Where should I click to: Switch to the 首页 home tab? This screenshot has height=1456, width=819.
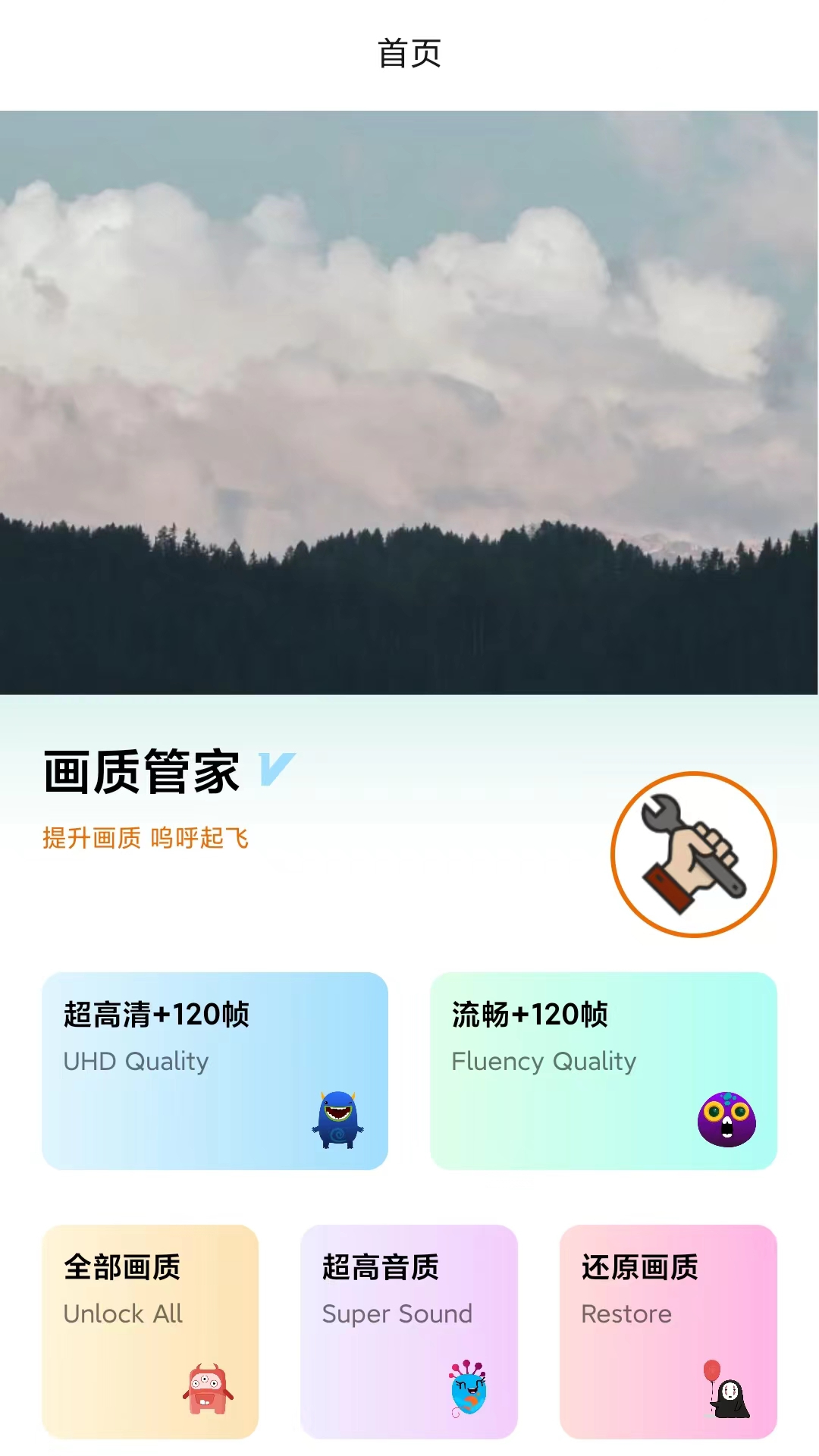point(409,54)
